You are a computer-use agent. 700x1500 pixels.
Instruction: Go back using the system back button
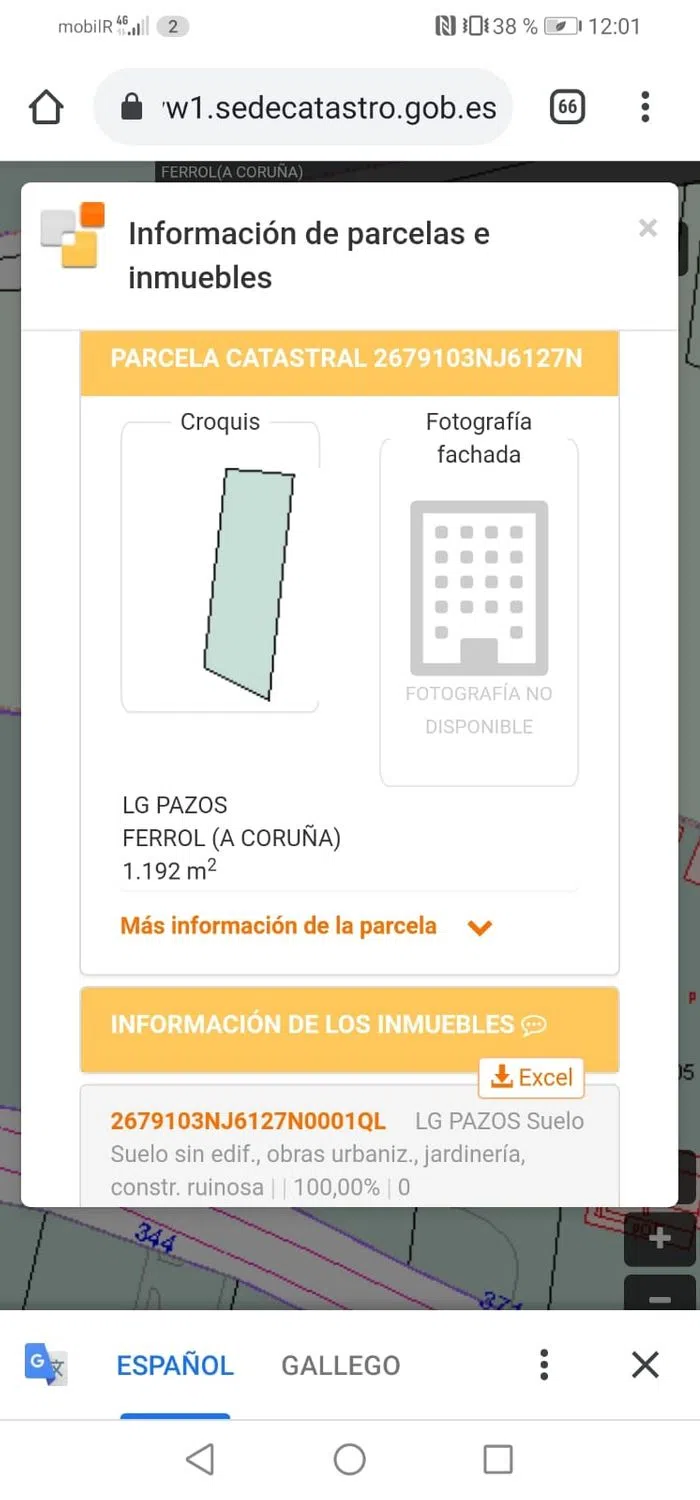pyautogui.click(x=201, y=1459)
